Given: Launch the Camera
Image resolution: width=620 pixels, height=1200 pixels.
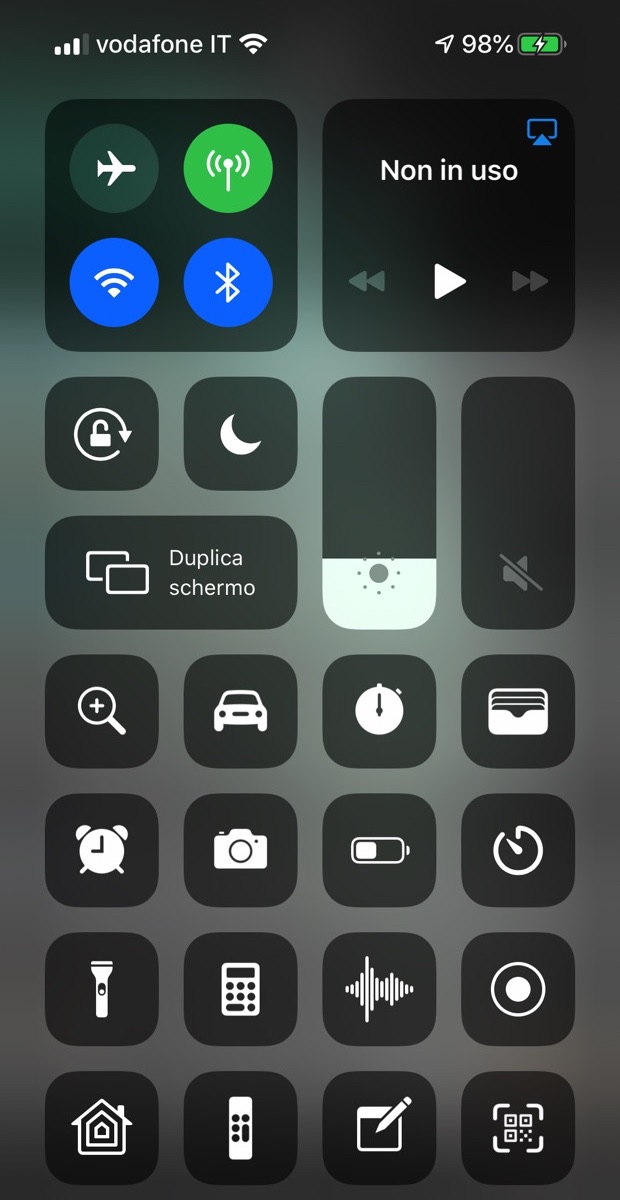Looking at the screenshot, I should tap(240, 850).
